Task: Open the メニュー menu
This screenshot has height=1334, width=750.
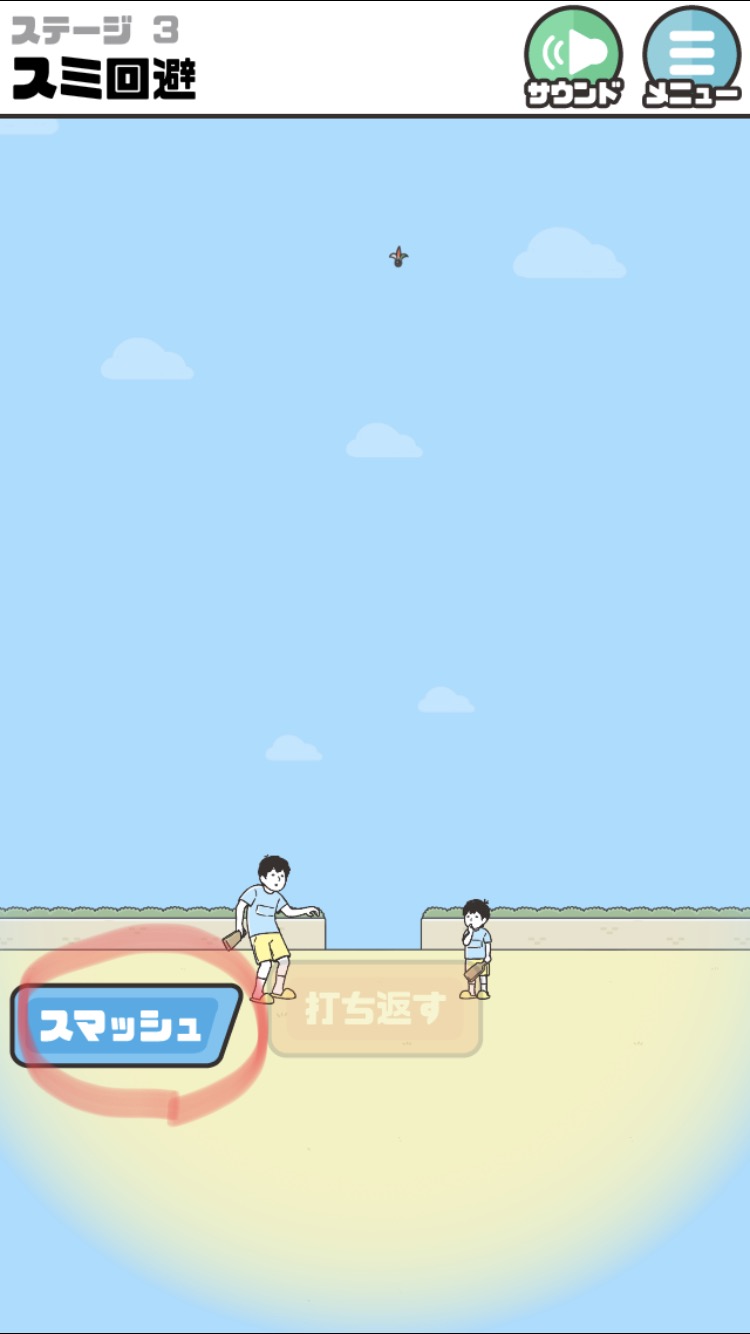Action: [x=692, y=55]
